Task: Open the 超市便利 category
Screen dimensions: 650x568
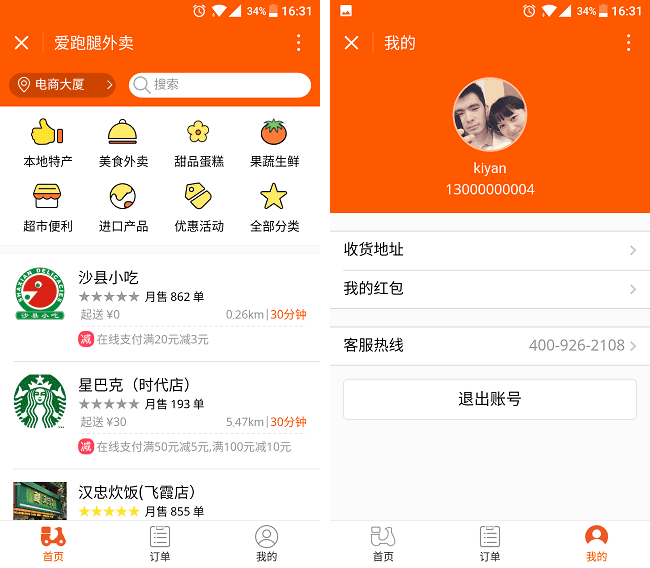Action: [x=47, y=208]
